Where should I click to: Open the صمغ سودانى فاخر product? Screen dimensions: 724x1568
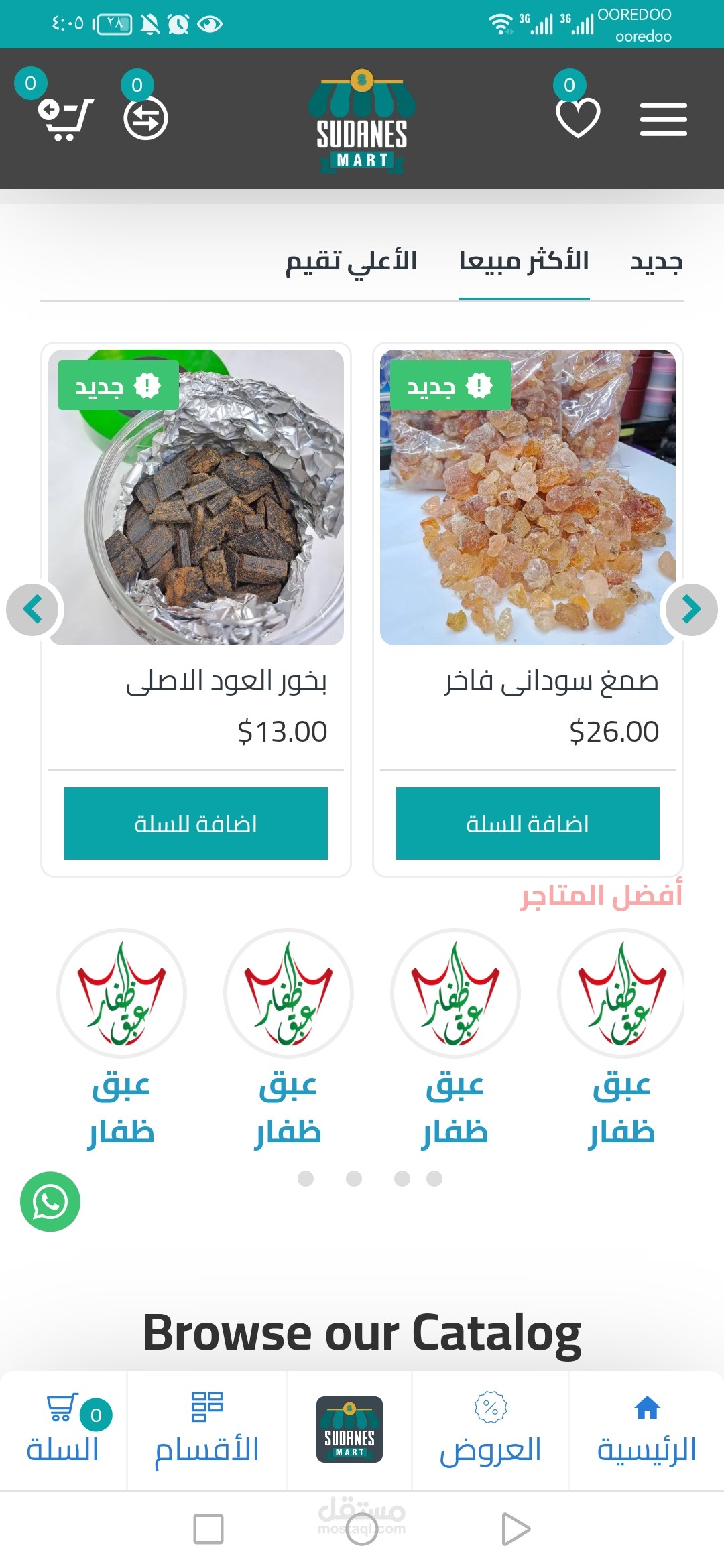pyautogui.click(x=528, y=497)
